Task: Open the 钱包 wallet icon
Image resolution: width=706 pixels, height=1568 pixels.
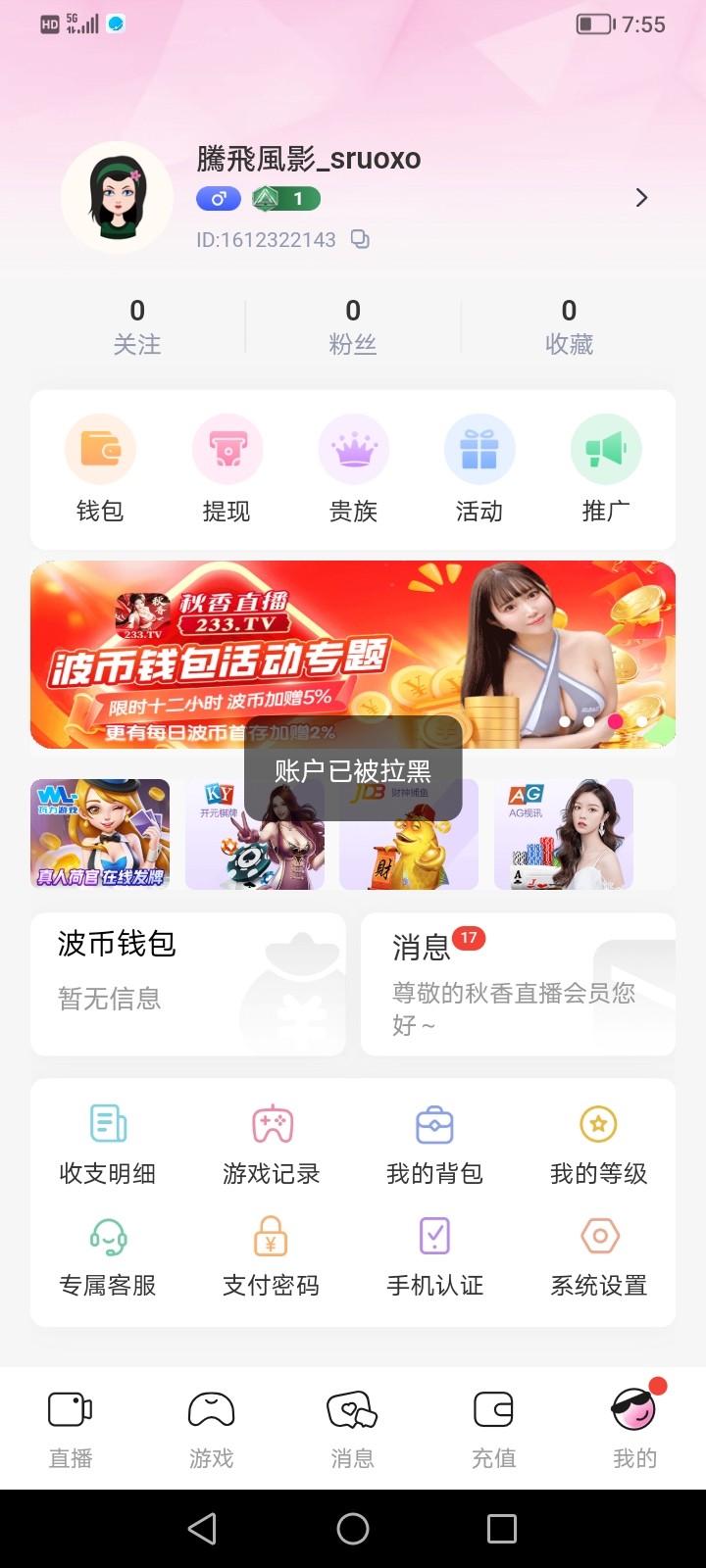Action: pos(100,468)
